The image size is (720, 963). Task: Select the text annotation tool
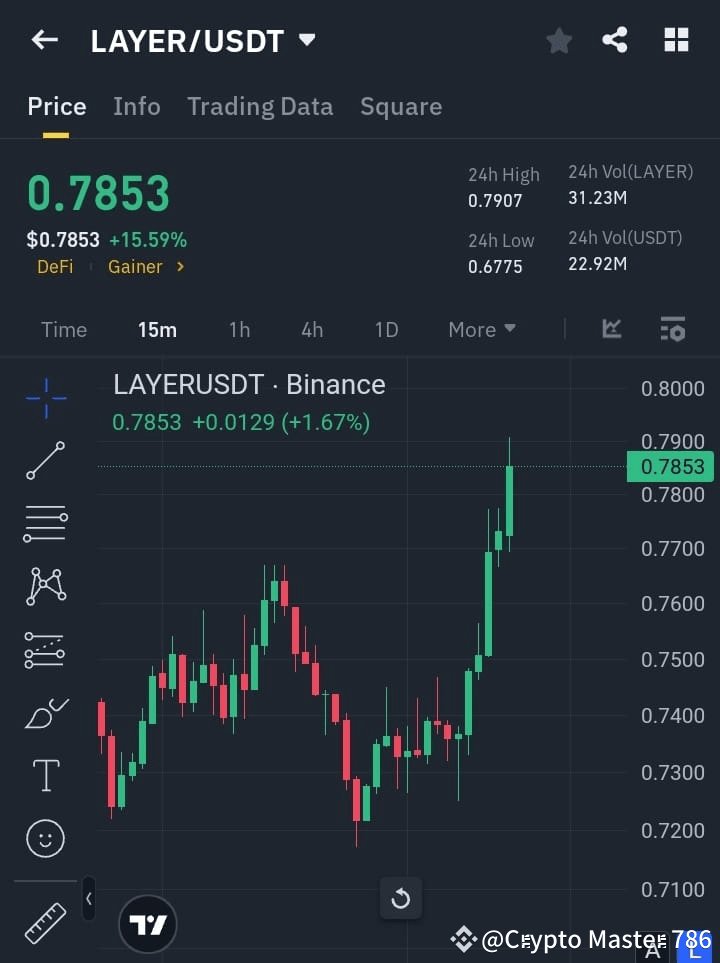45,775
